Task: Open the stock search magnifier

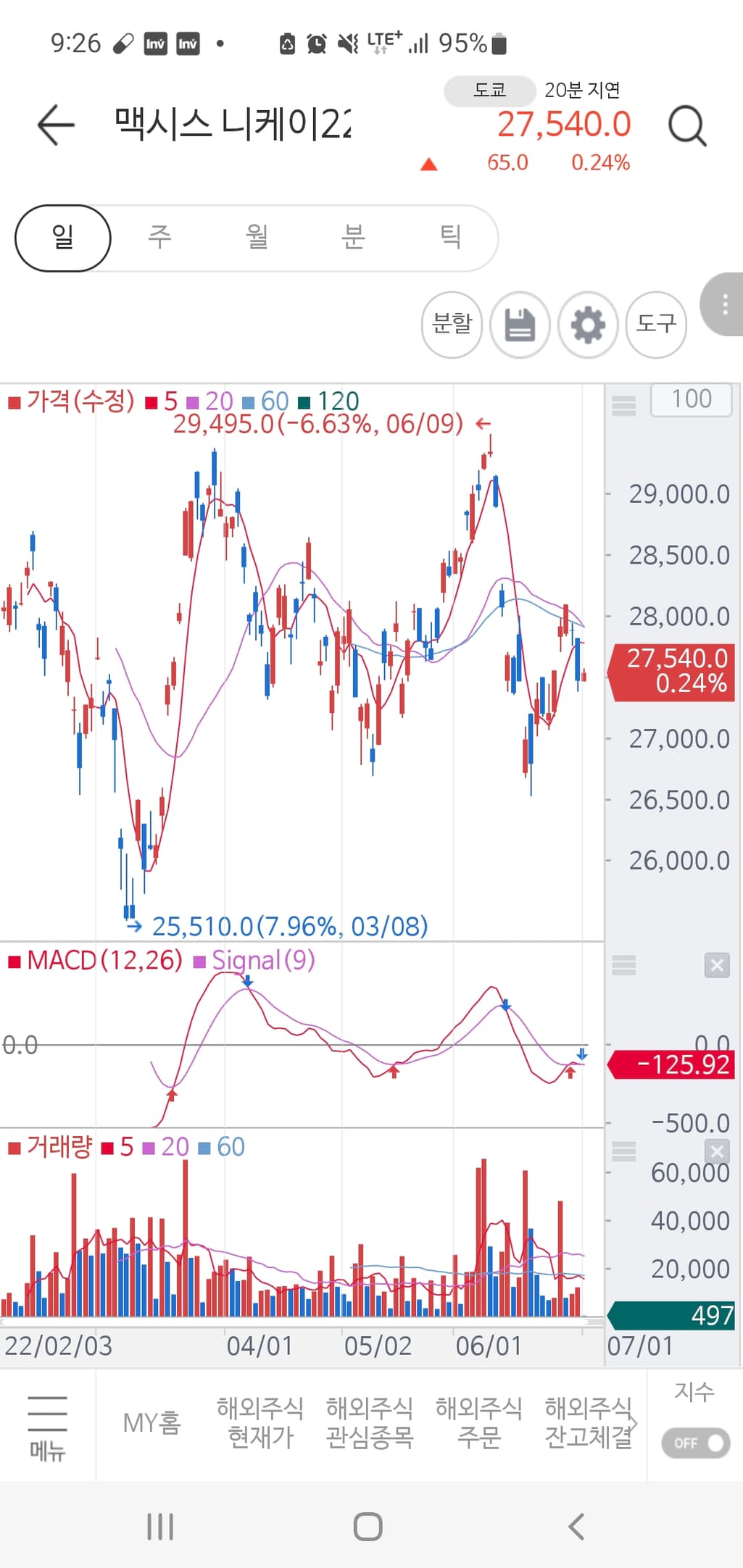Action: point(686,126)
